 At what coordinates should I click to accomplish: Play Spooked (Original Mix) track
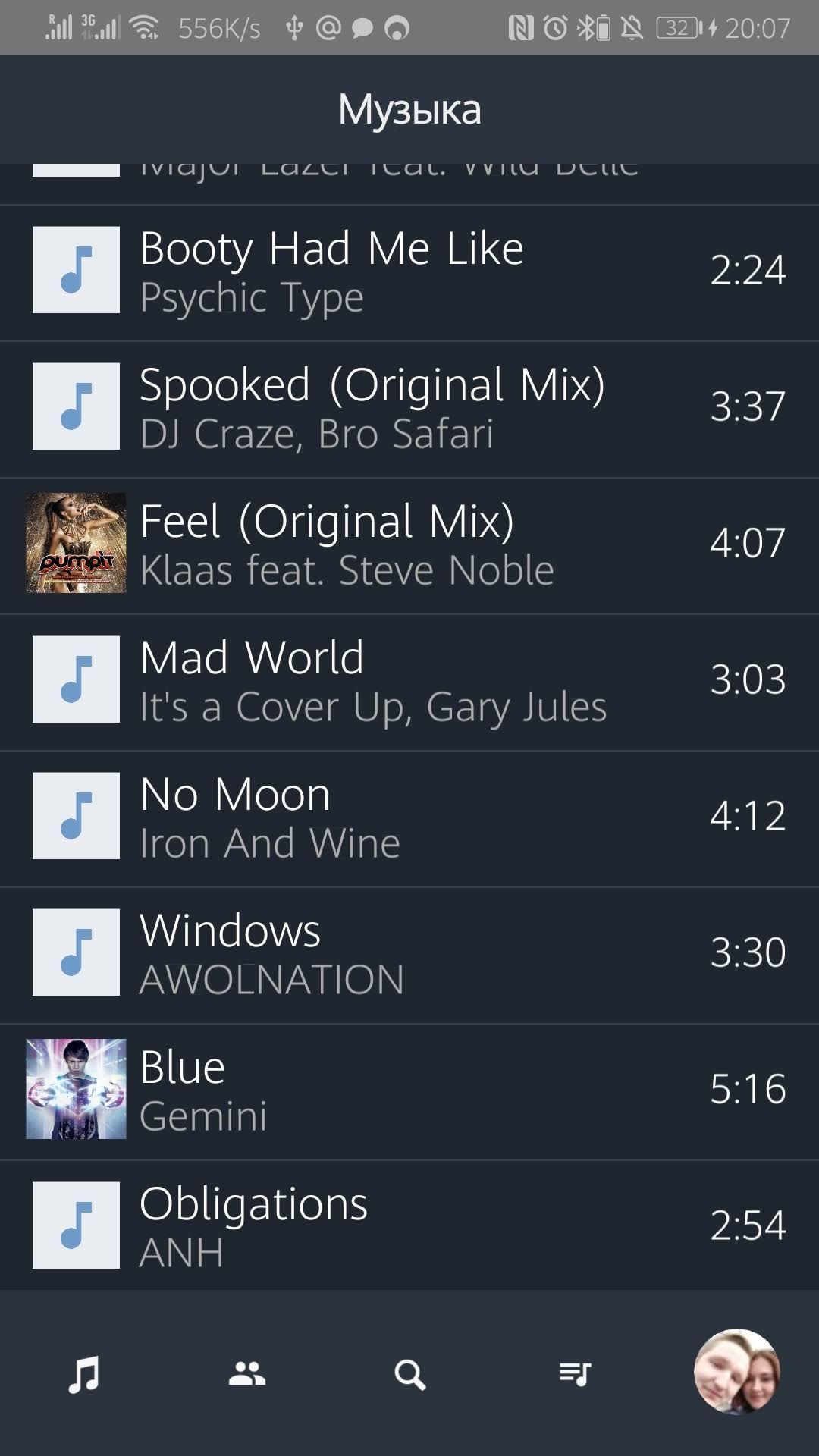pos(409,407)
